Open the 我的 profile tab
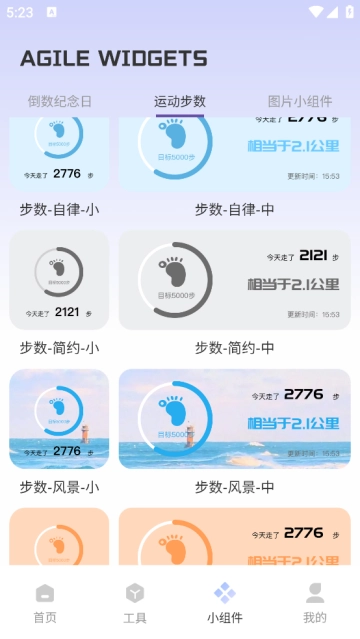360x639 pixels. pos(315,604)
